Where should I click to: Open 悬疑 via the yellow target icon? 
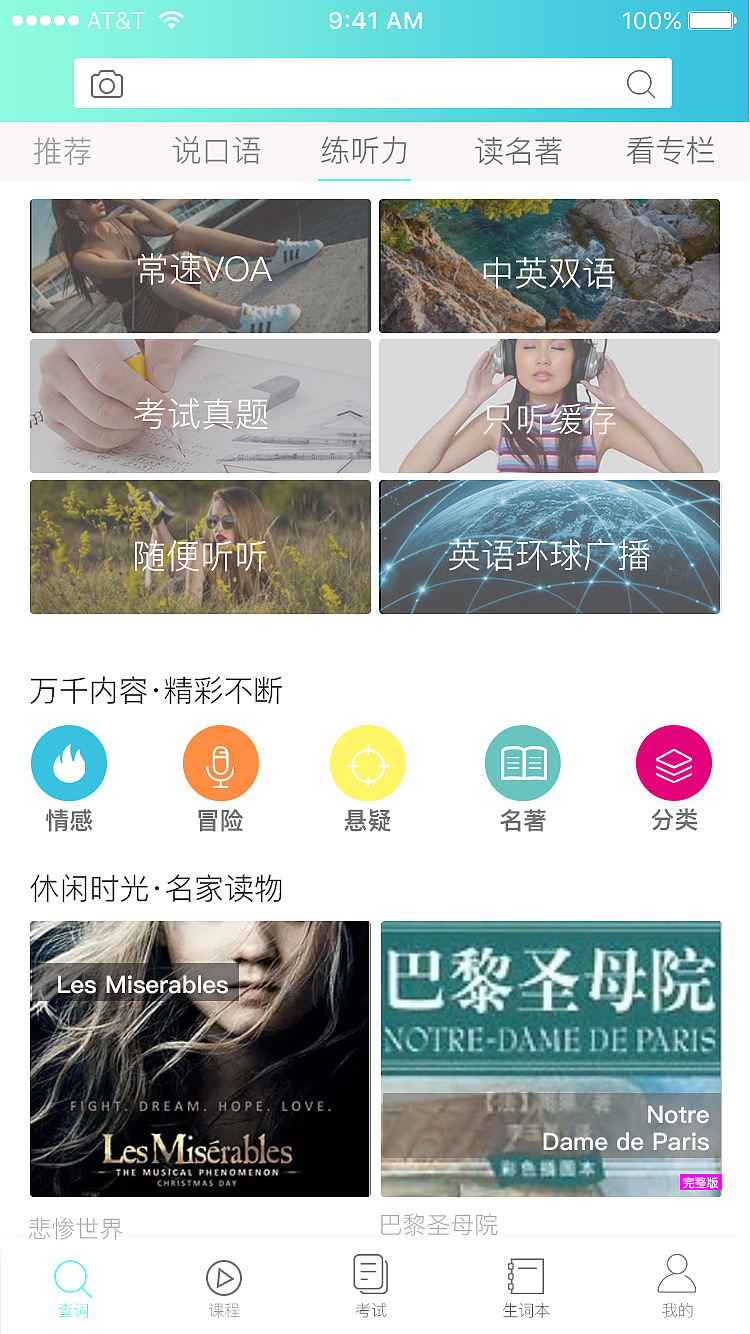367,762
